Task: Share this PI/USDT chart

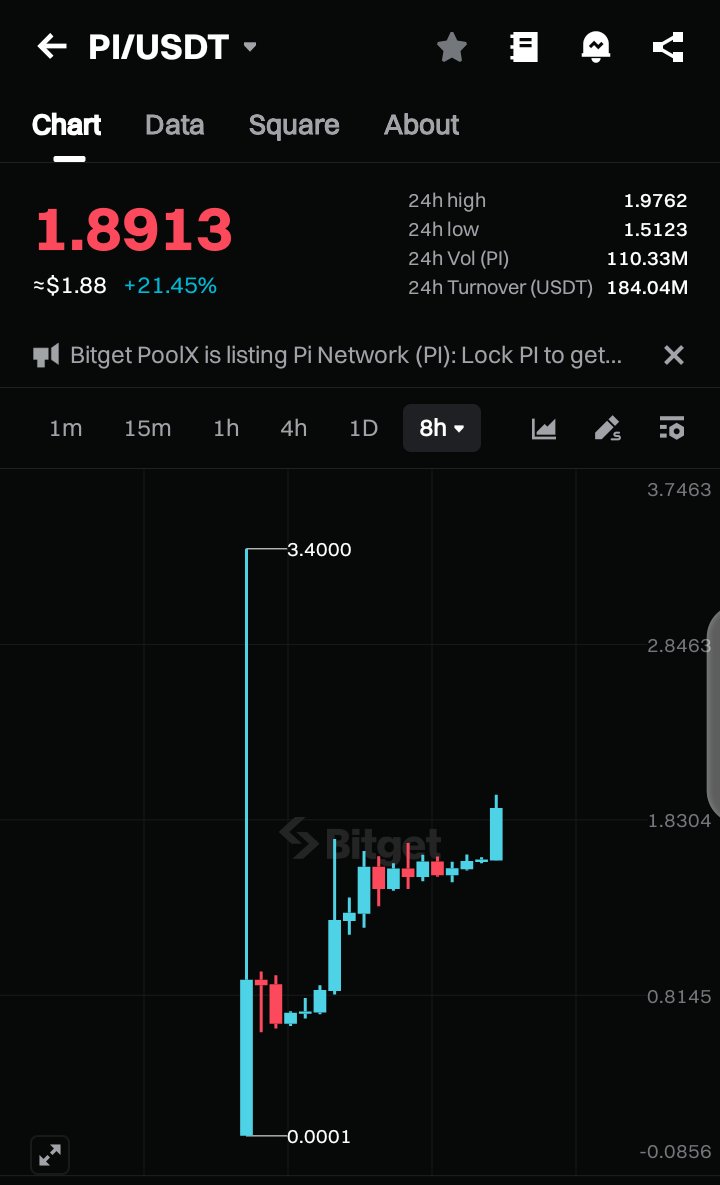Action: (668, 47)
